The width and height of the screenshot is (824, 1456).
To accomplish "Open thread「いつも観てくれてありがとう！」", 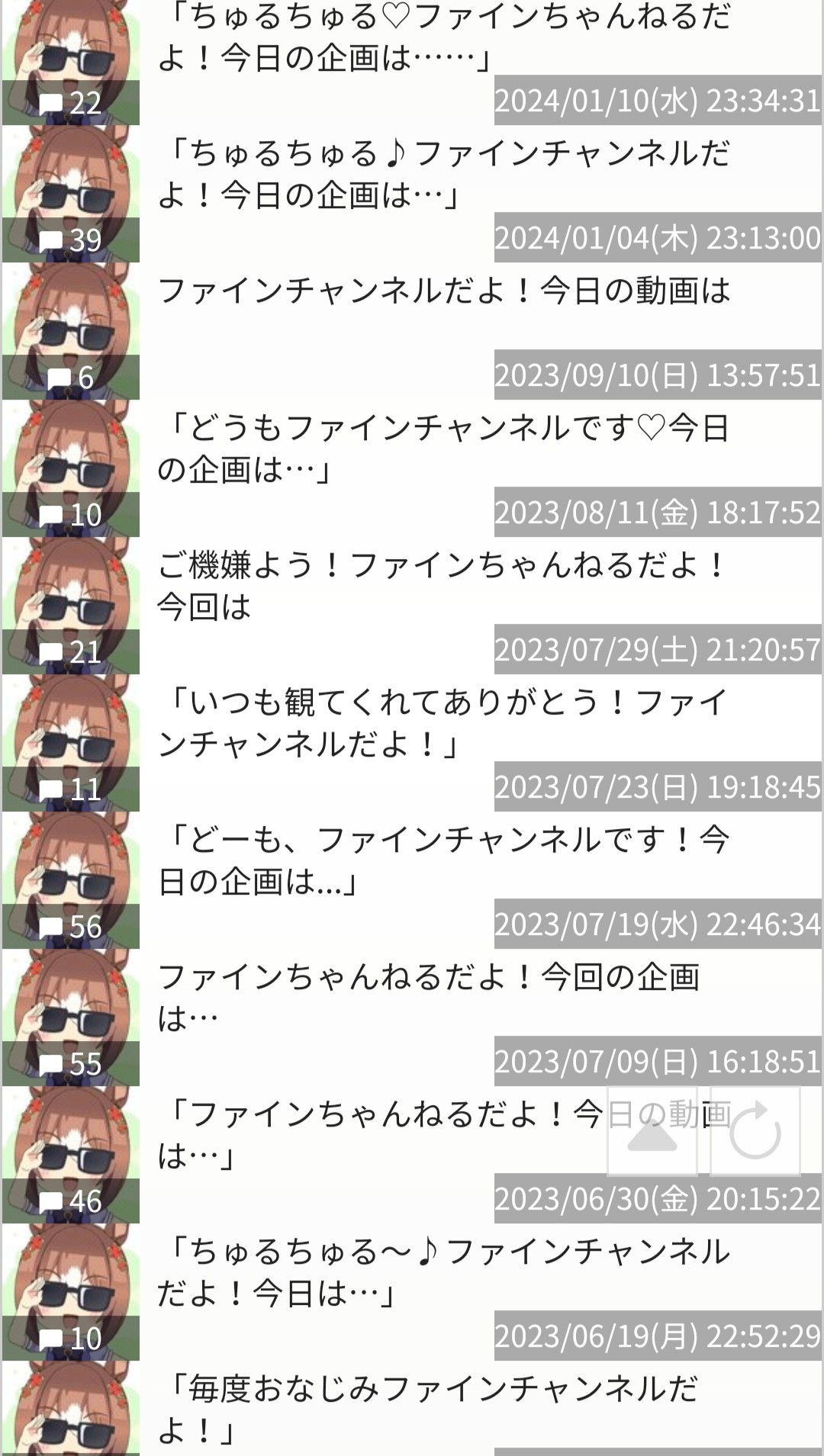I will [x=443, y=723].
